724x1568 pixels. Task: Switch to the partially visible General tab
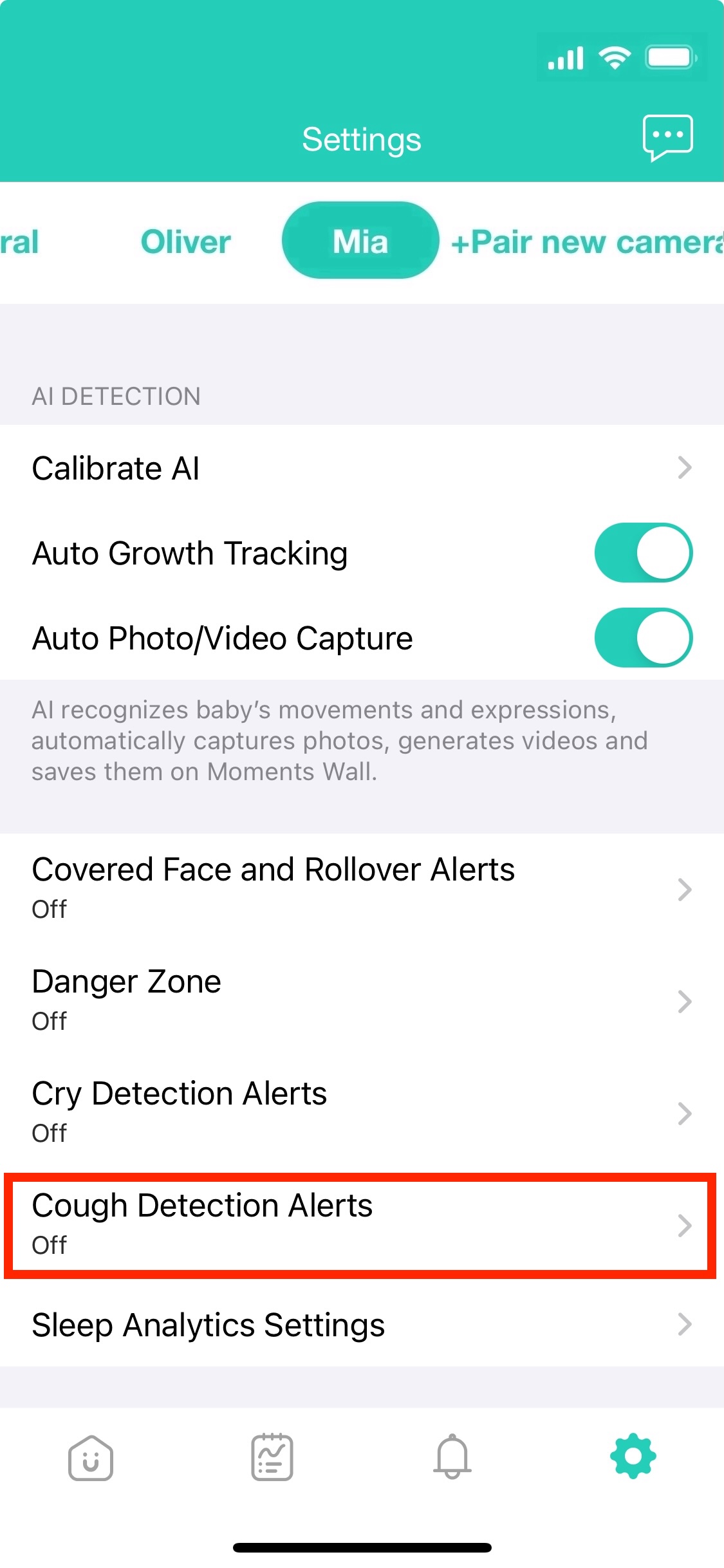click(19, 242)
